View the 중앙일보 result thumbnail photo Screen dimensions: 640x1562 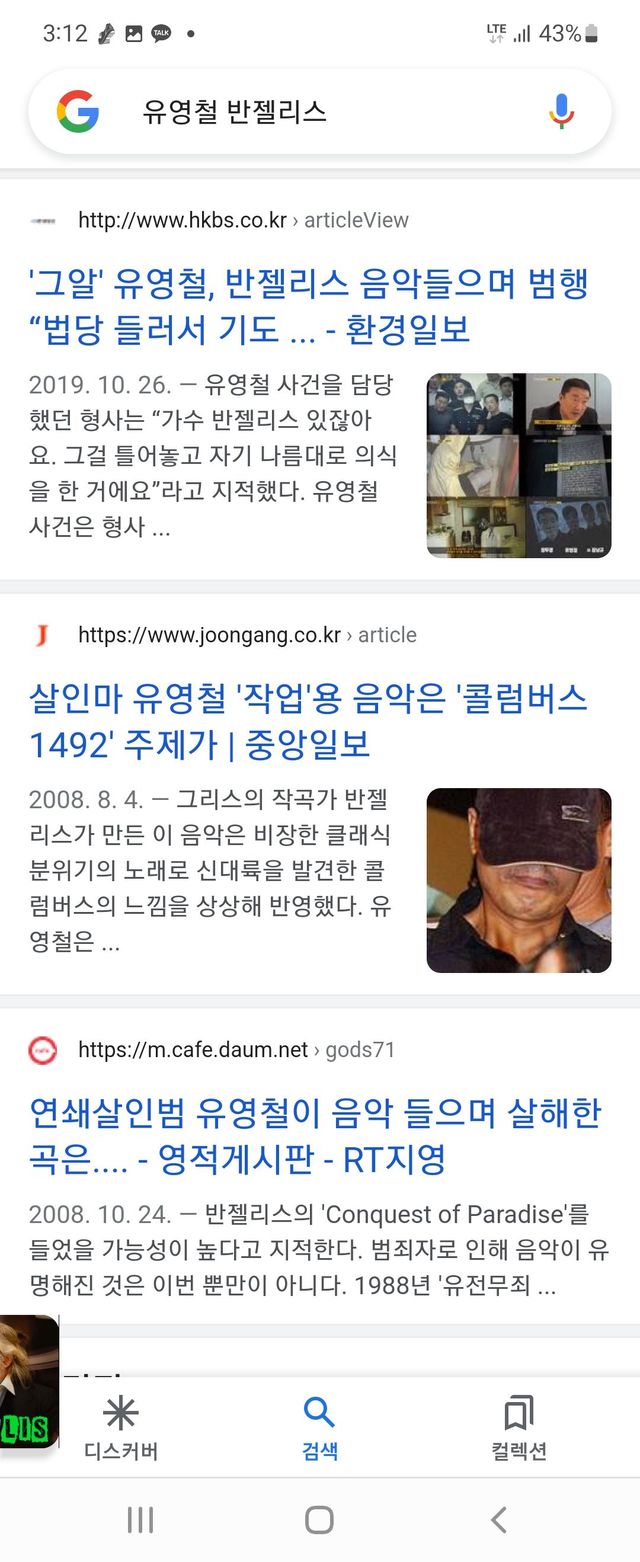click(518, 880)
